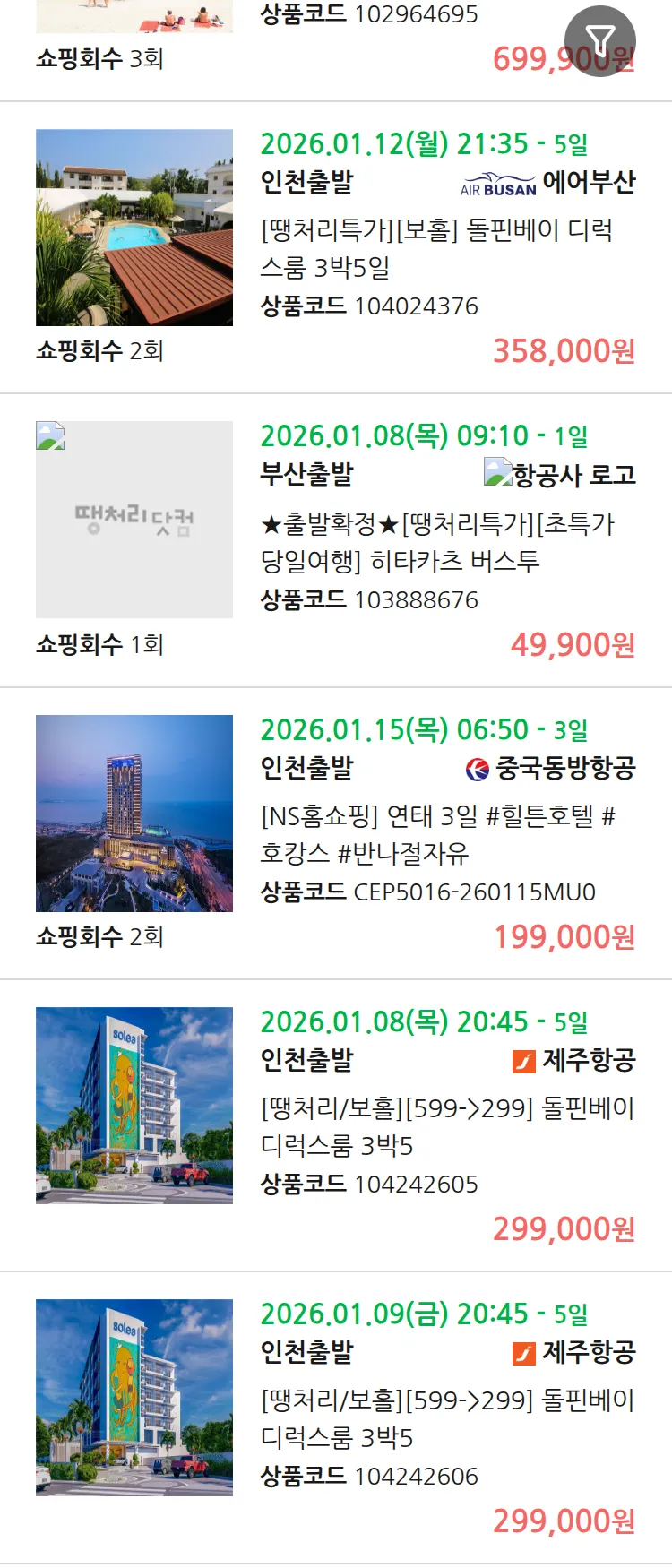672x1568 pixels.
Task: Open the Air Busan 돌핀베이 디럭스룸 358,000원 listing
Action: click(x=435, y=248)
